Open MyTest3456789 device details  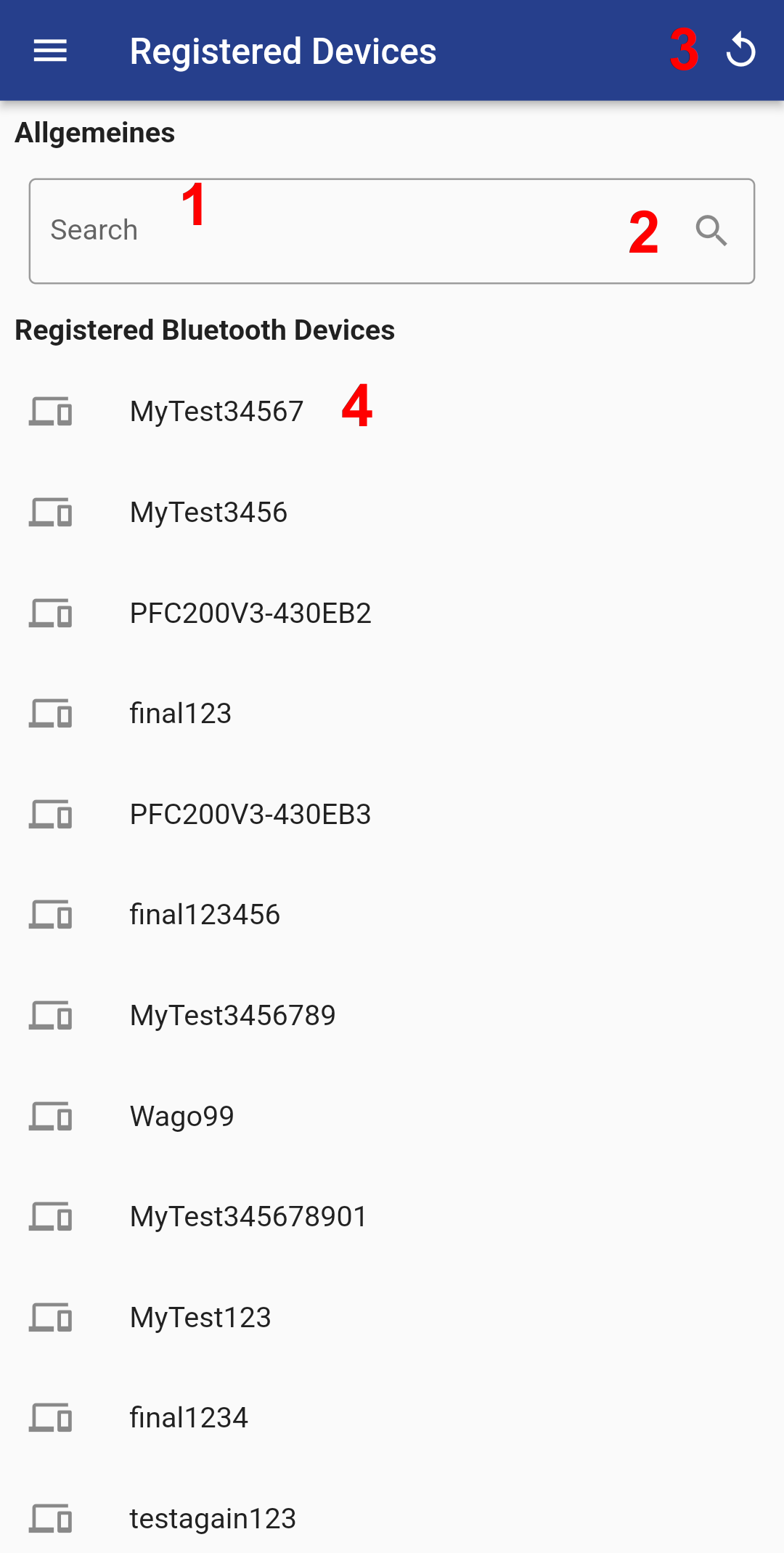[x=392, y=1015]
